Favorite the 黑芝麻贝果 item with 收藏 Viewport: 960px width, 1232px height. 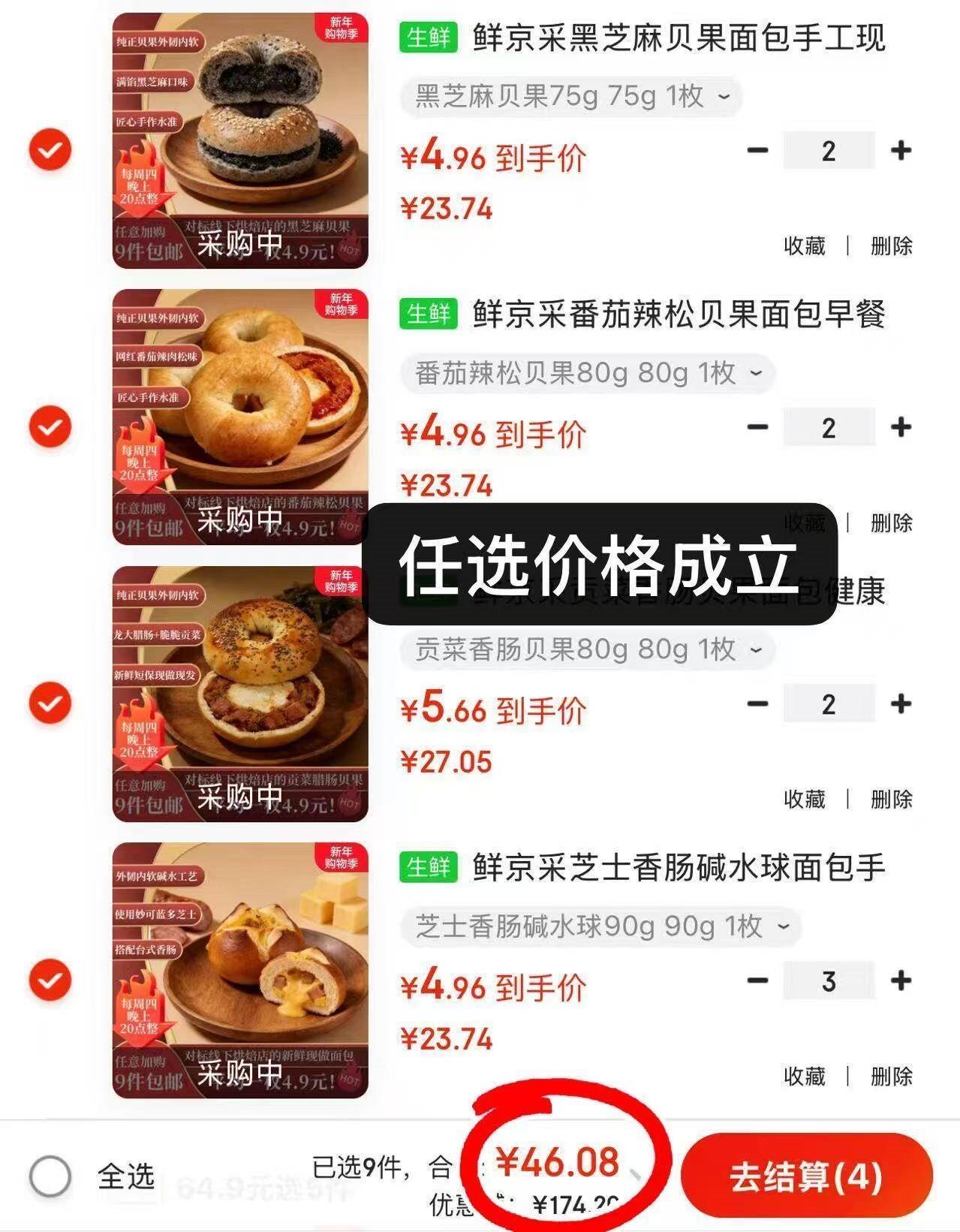[804, 245]
